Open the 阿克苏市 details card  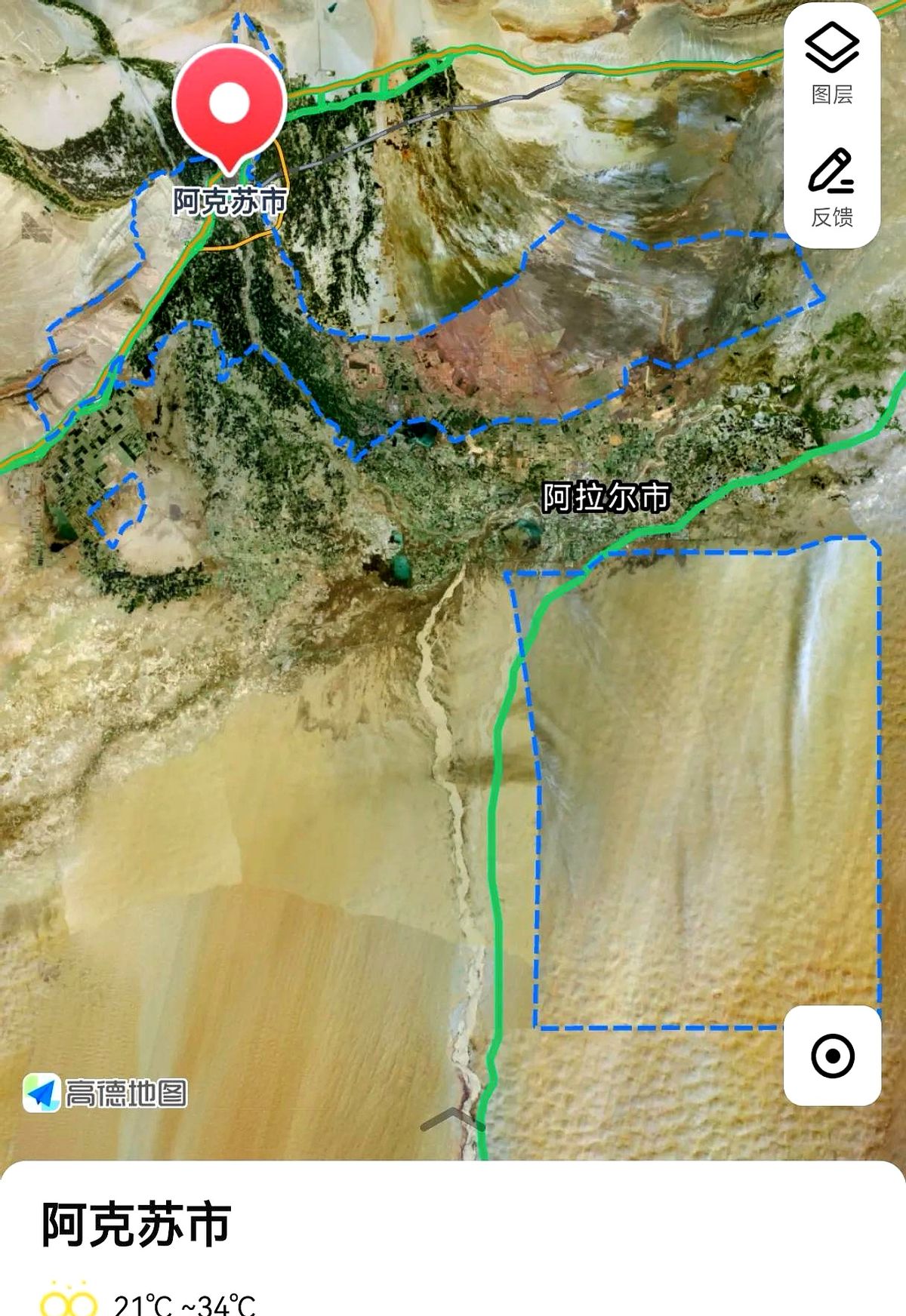[136, 1224]
